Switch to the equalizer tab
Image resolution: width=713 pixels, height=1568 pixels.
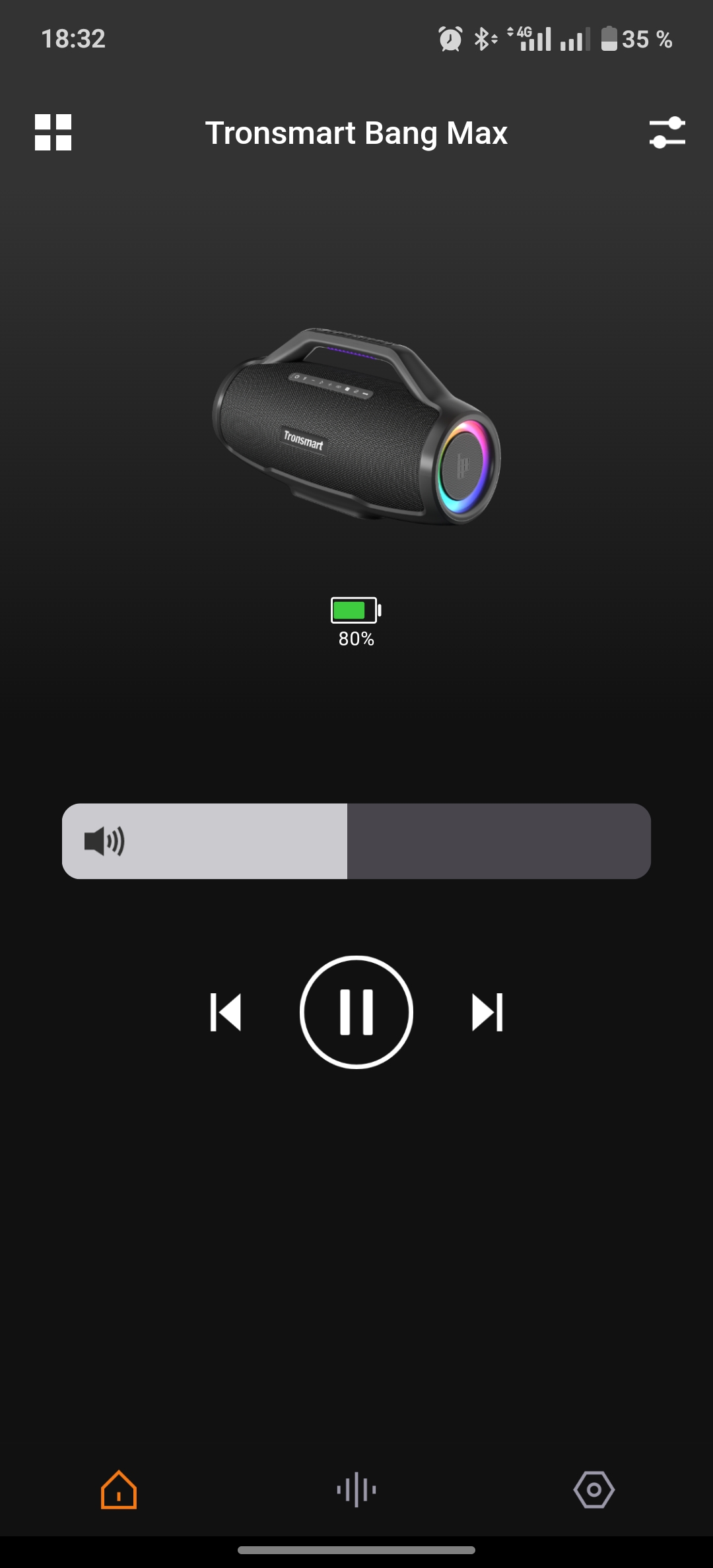[356, 1489]
